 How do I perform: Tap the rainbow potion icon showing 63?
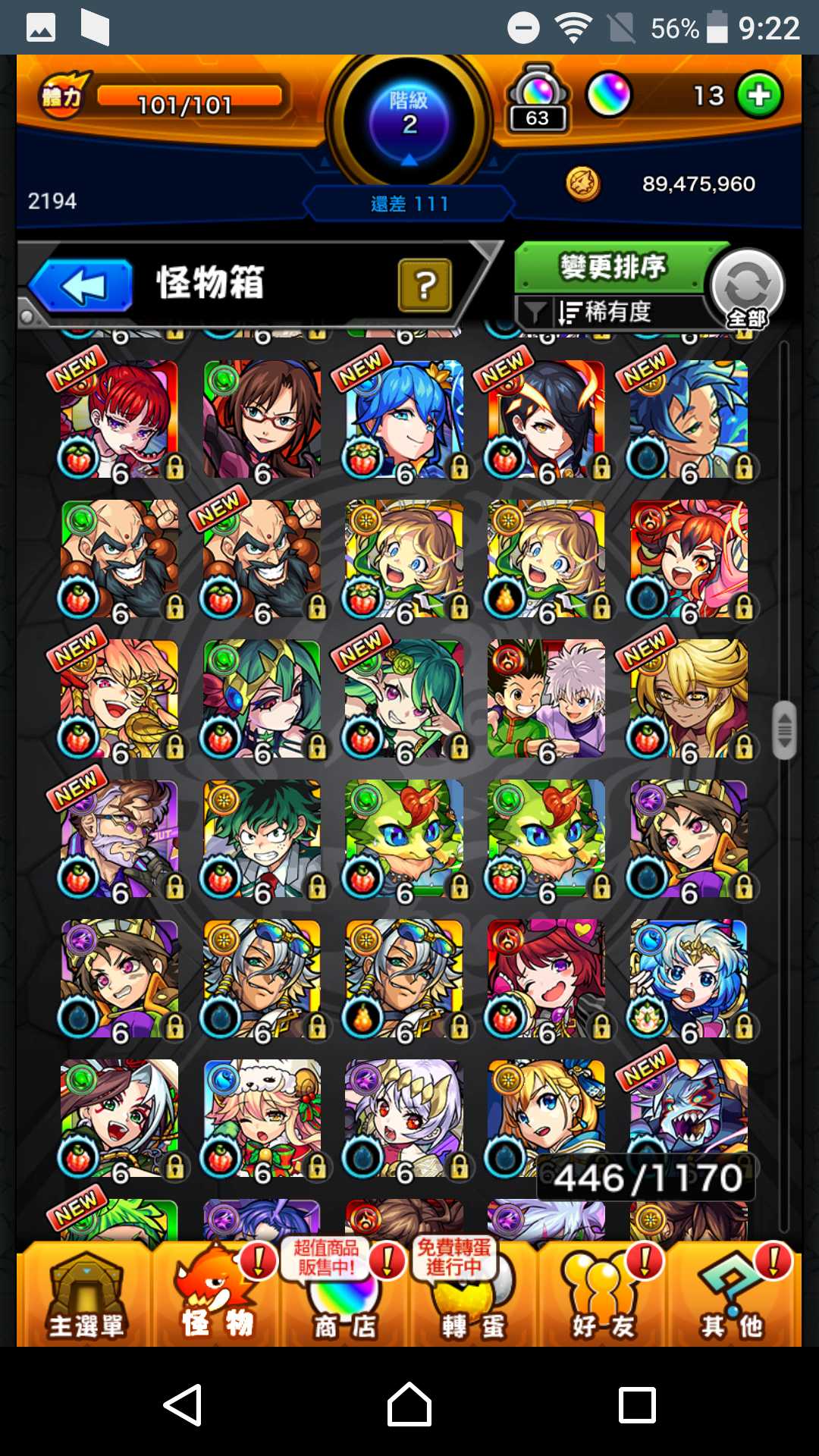537,99
